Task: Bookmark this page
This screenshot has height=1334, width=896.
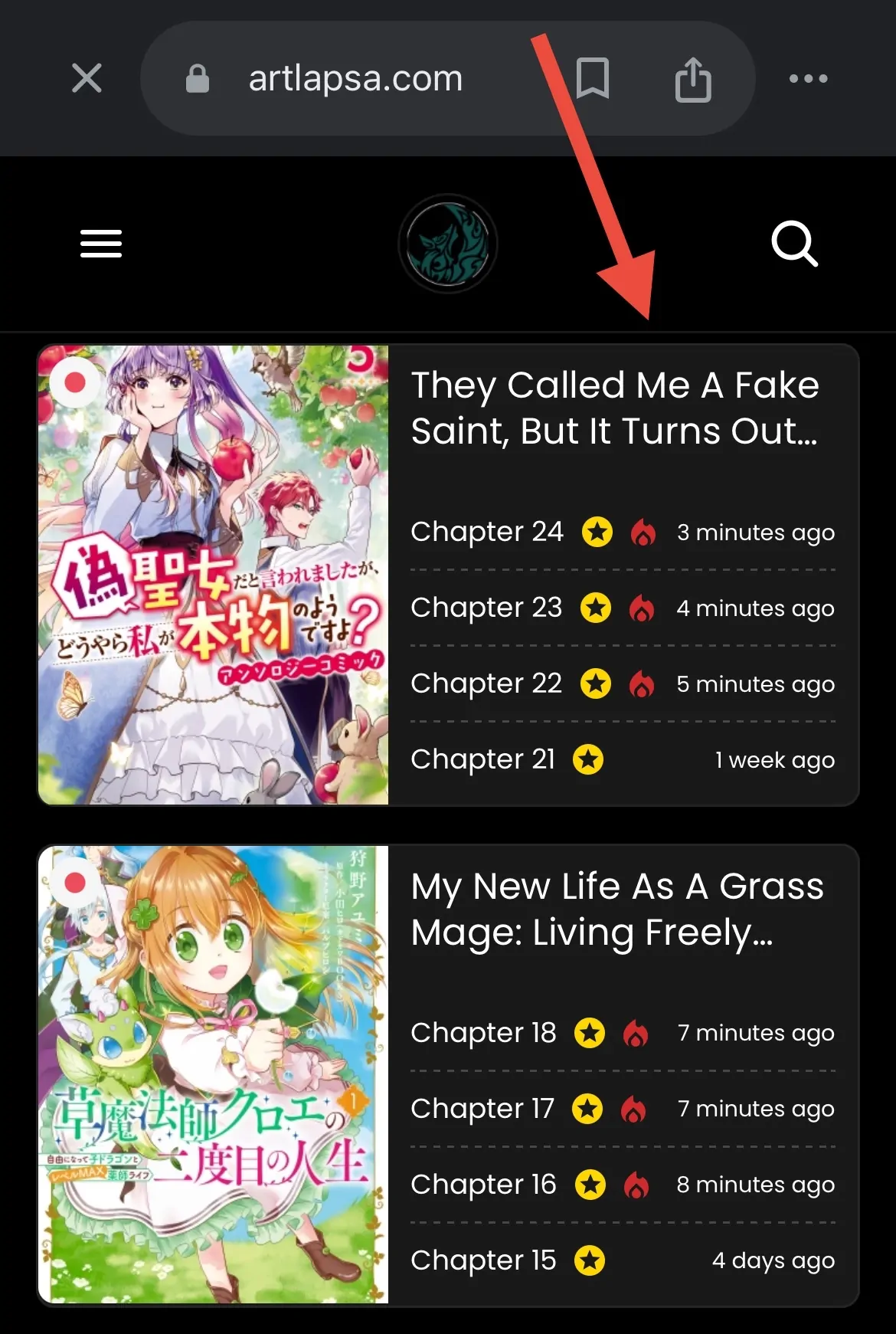Action: tap(592, 78)
